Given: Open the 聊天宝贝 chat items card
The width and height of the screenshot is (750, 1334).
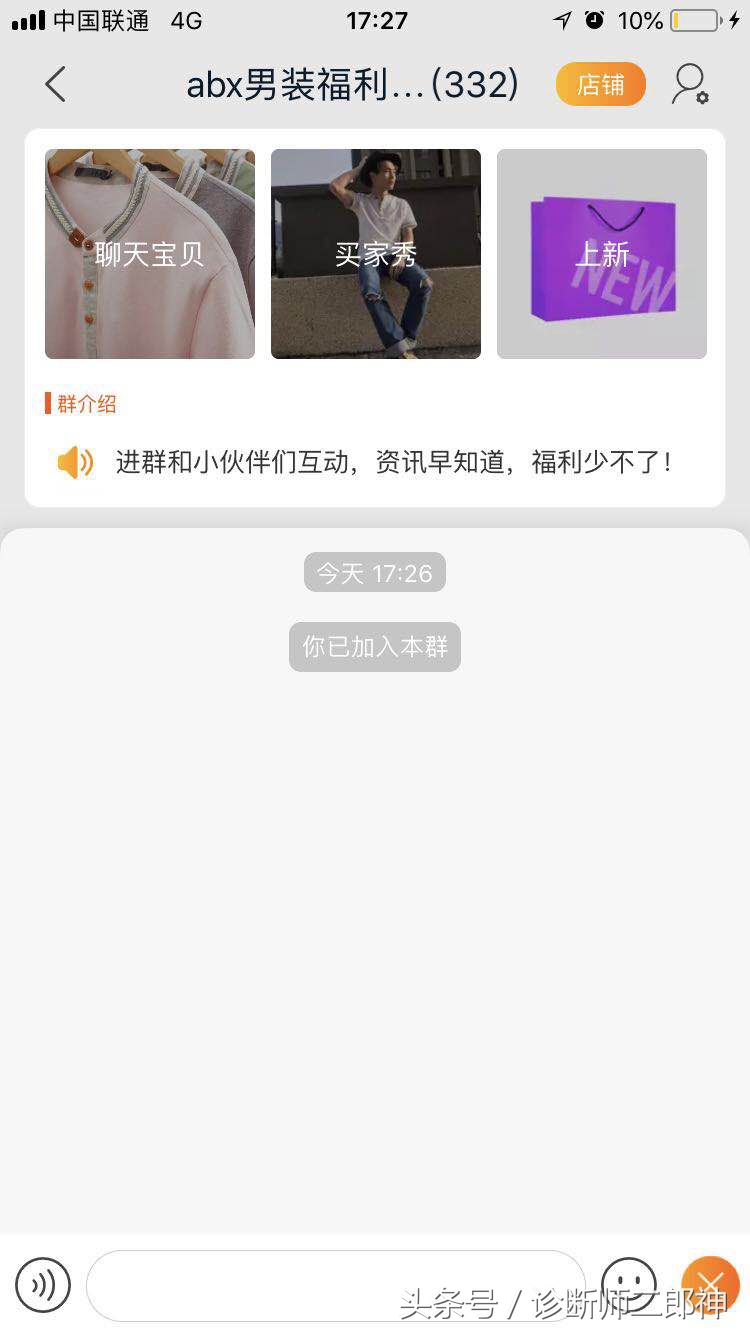Looking at the screenshot, I should coord(149,254).
